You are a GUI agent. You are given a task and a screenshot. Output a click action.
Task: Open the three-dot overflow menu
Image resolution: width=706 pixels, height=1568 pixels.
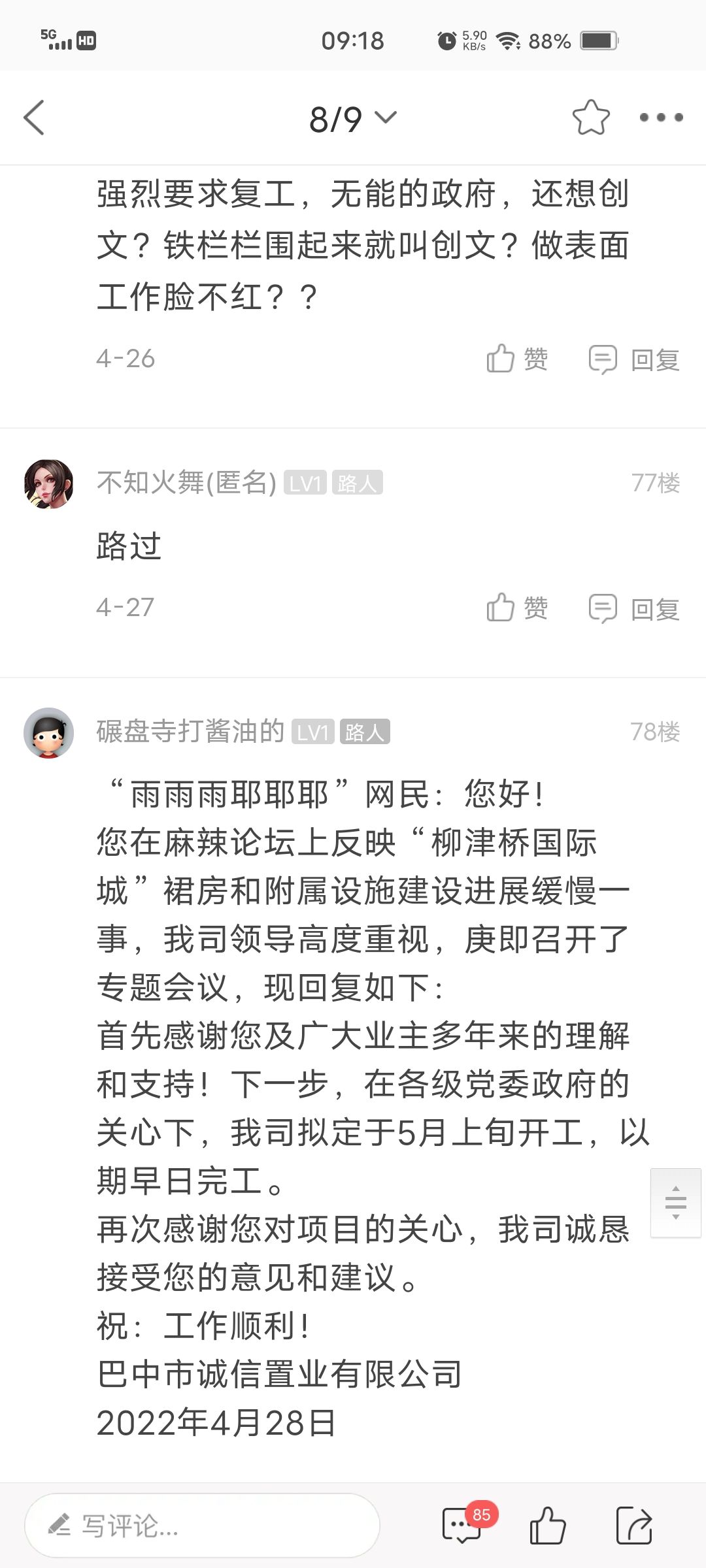pyautogui.click(x=661, y=118)
